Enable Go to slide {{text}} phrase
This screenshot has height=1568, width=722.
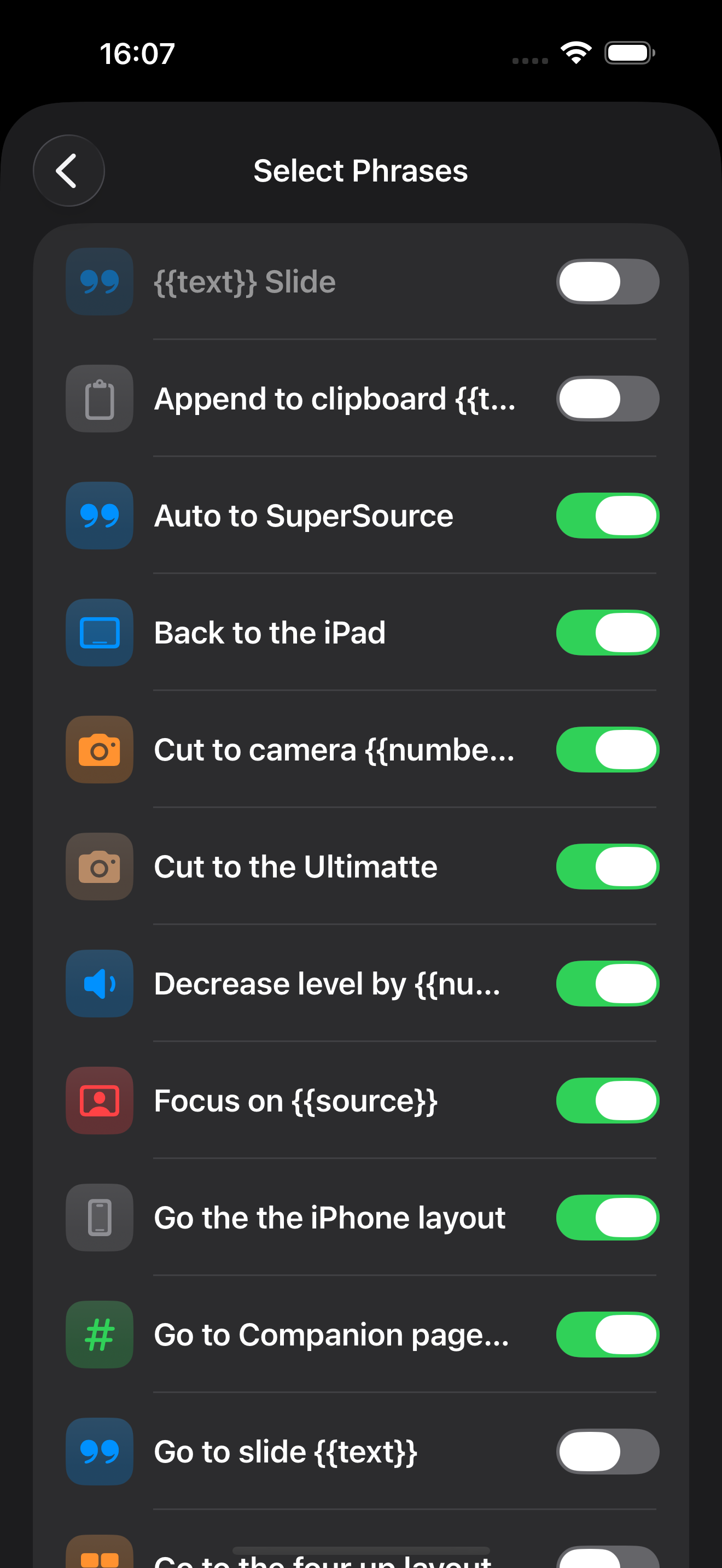click(x=607, y=1451)
